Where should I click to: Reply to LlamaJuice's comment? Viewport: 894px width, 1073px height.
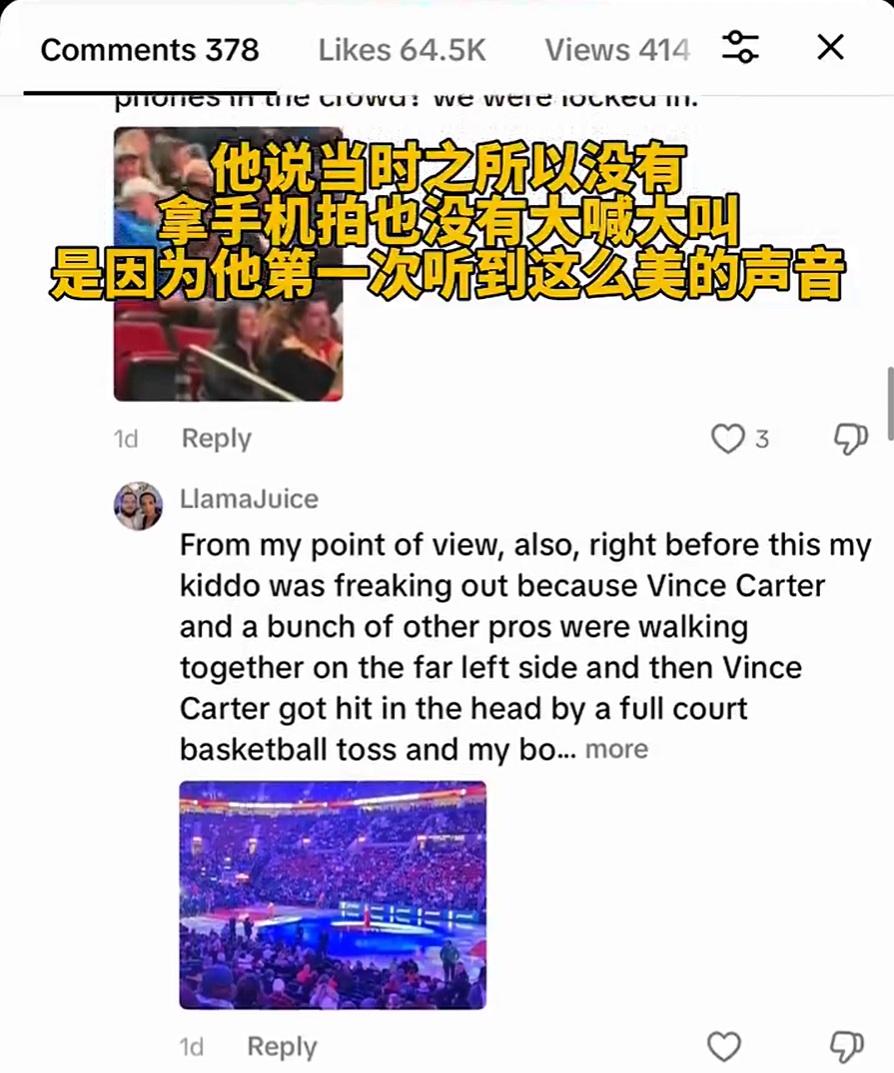click(x=282, y=1047)
